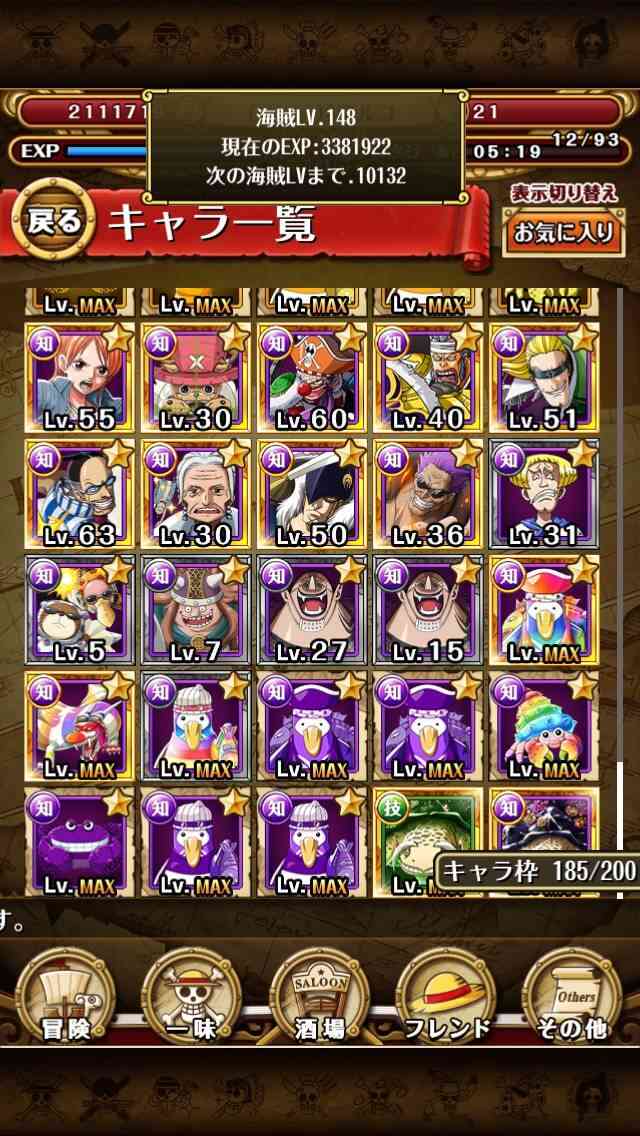Viewport: 640px width, 1136px height.
Task: Pick the Lv.15 grinning character
Action: [x=428, y=610]
